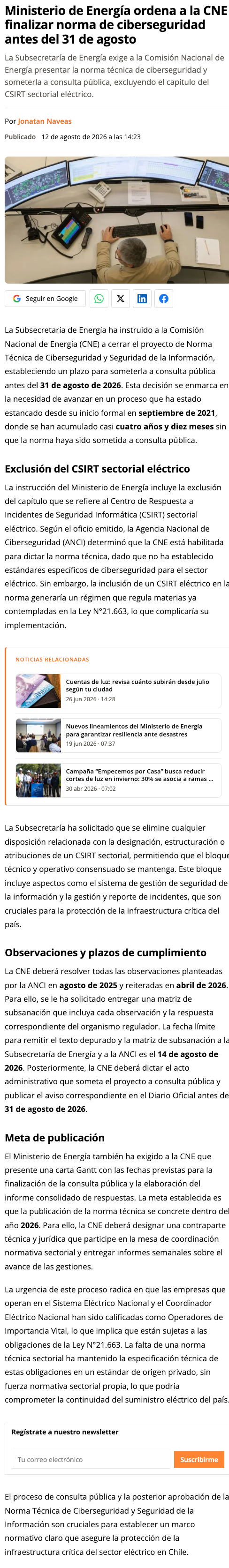
Task: Open related story Cuentas de luz
Action: click(x=118, y=691)
